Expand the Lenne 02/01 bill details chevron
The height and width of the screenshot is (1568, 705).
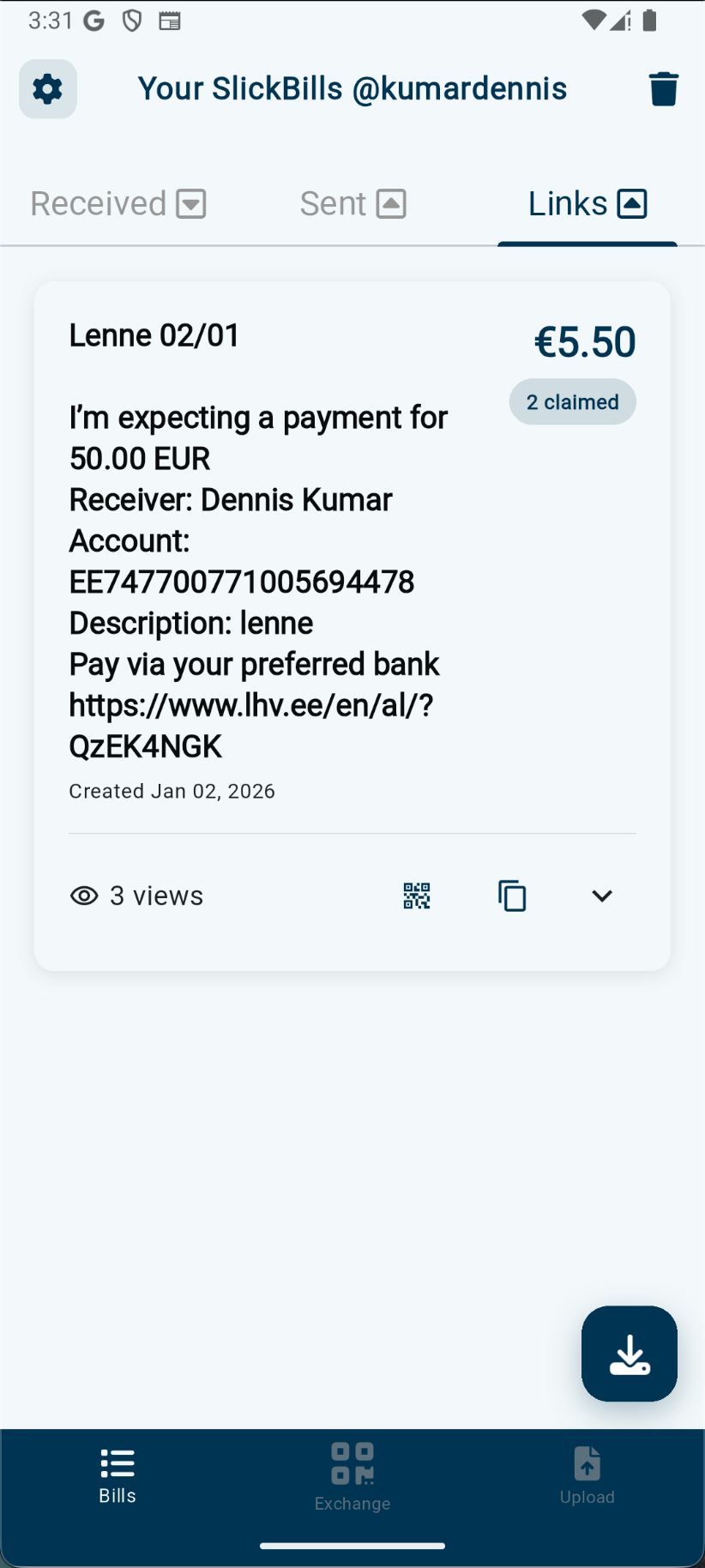[x=600, y=896]
